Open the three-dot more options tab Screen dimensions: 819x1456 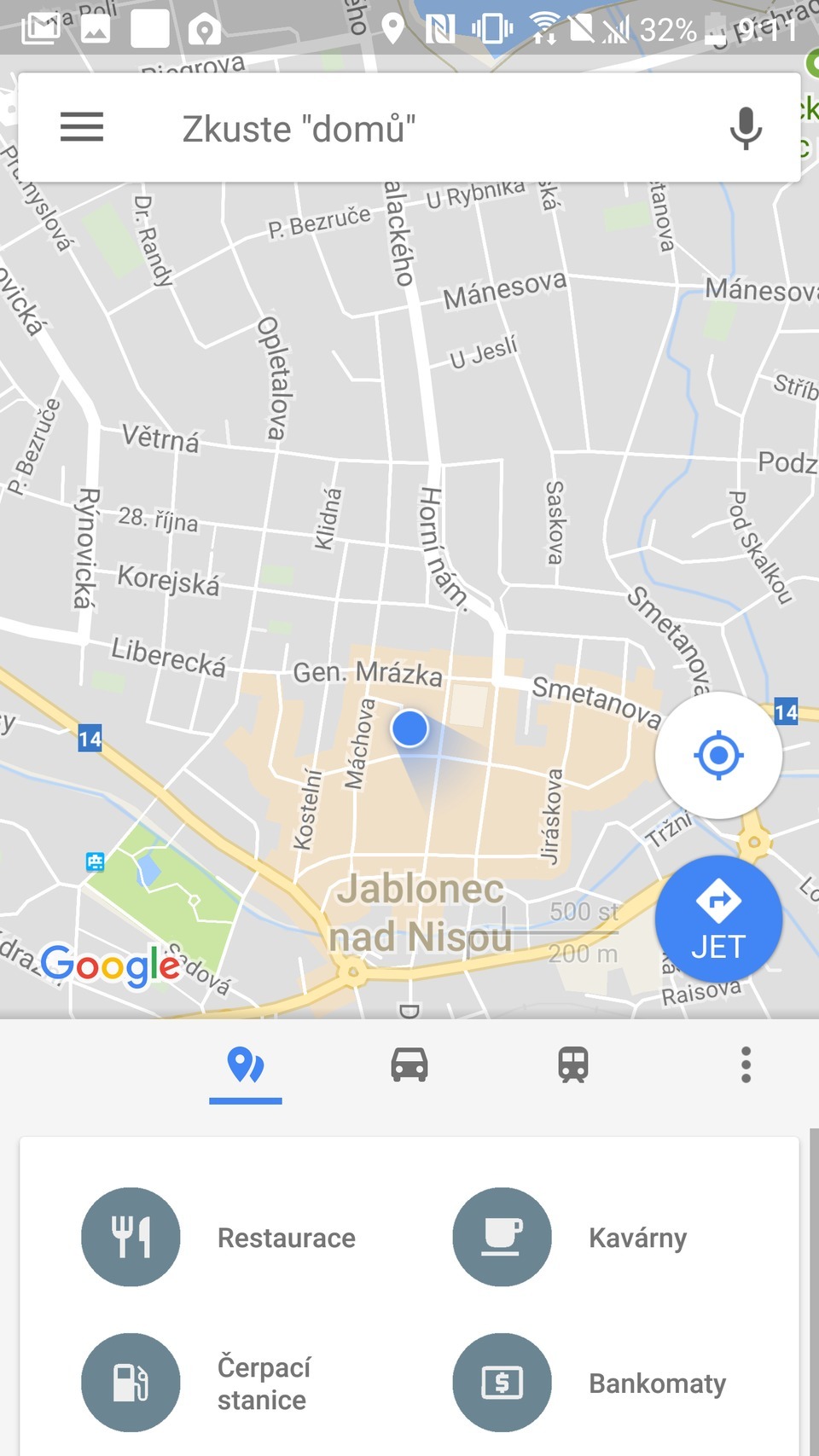pyautogui.click(x=746, y=1066)
